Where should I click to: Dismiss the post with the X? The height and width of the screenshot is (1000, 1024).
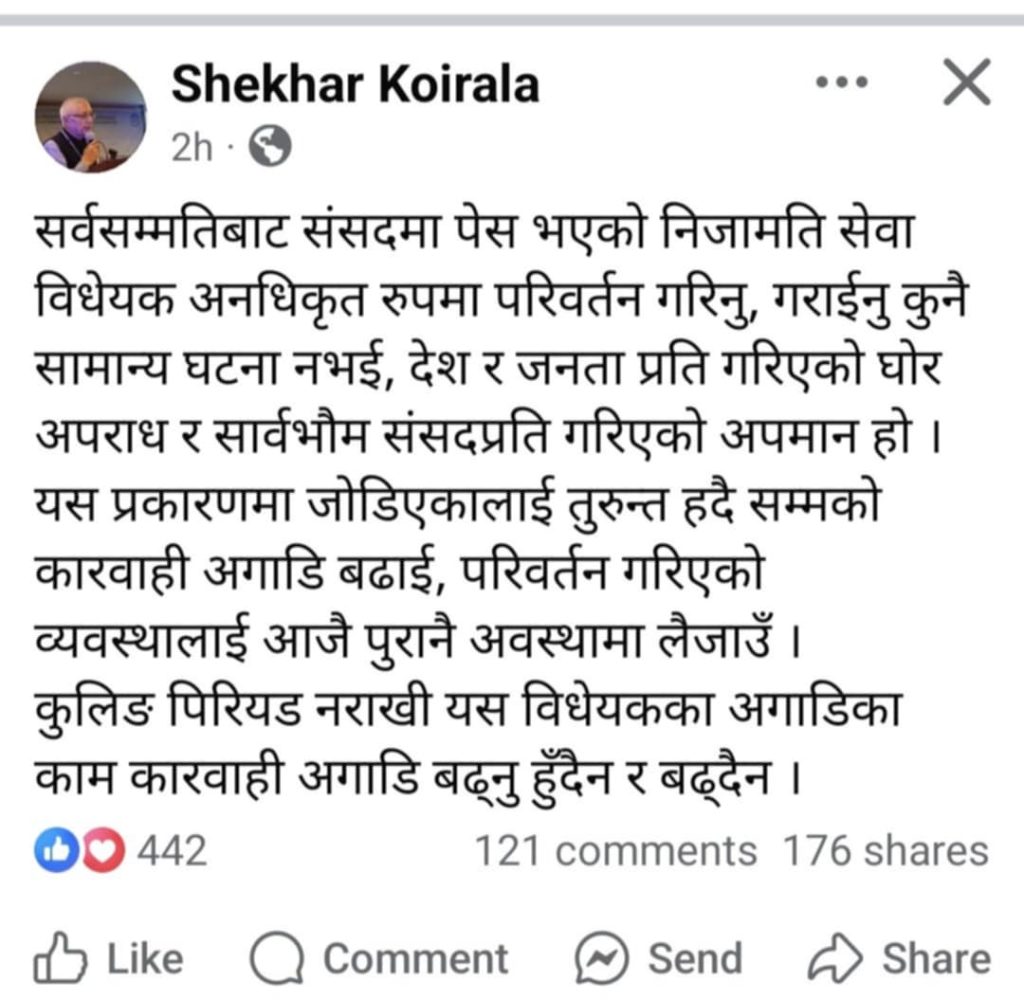pyautogui.click(x=966, y=83)
